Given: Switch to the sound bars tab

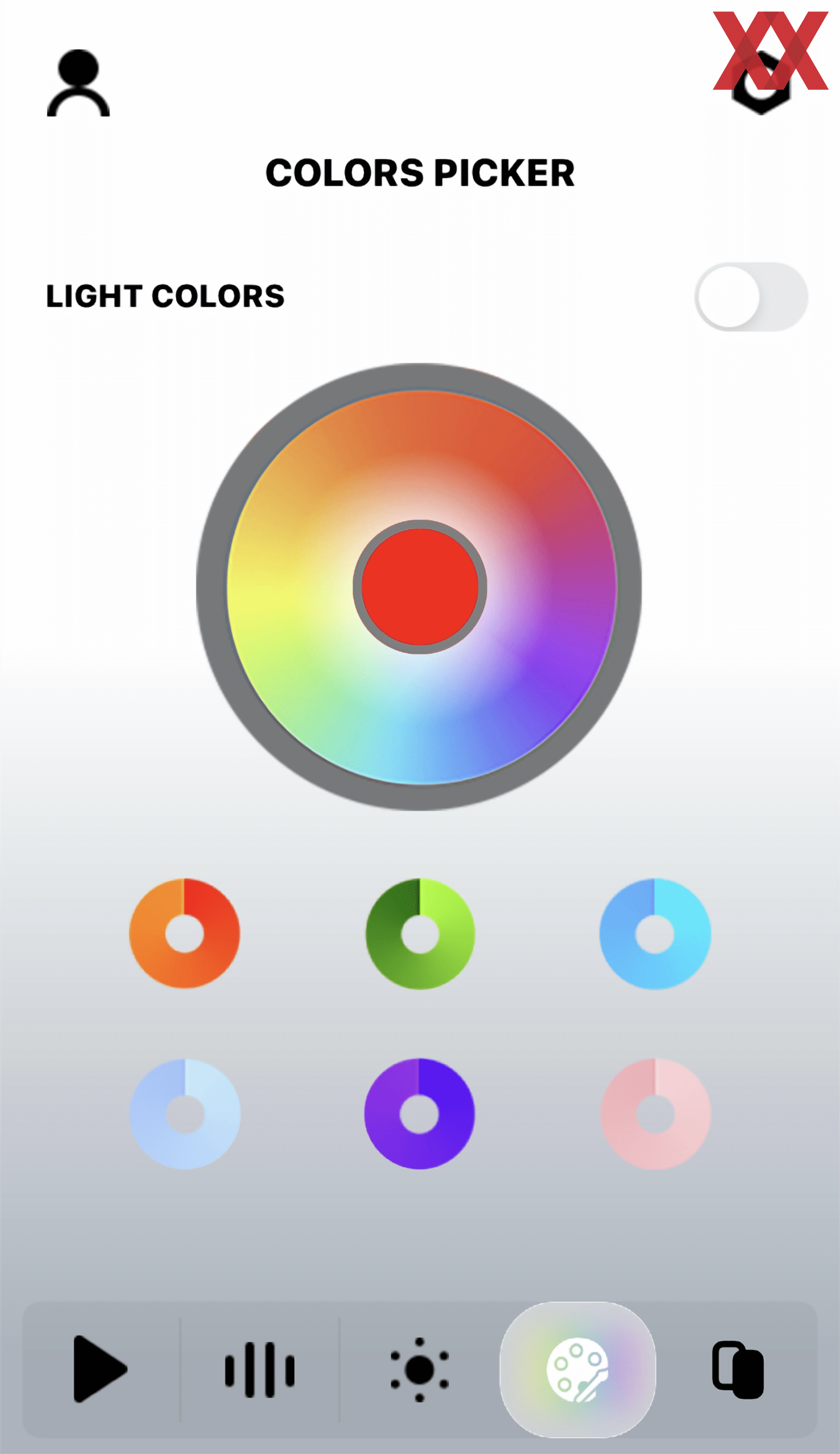Looking at the screenshot, I should pyautogui.click(x=259, y=1369).
